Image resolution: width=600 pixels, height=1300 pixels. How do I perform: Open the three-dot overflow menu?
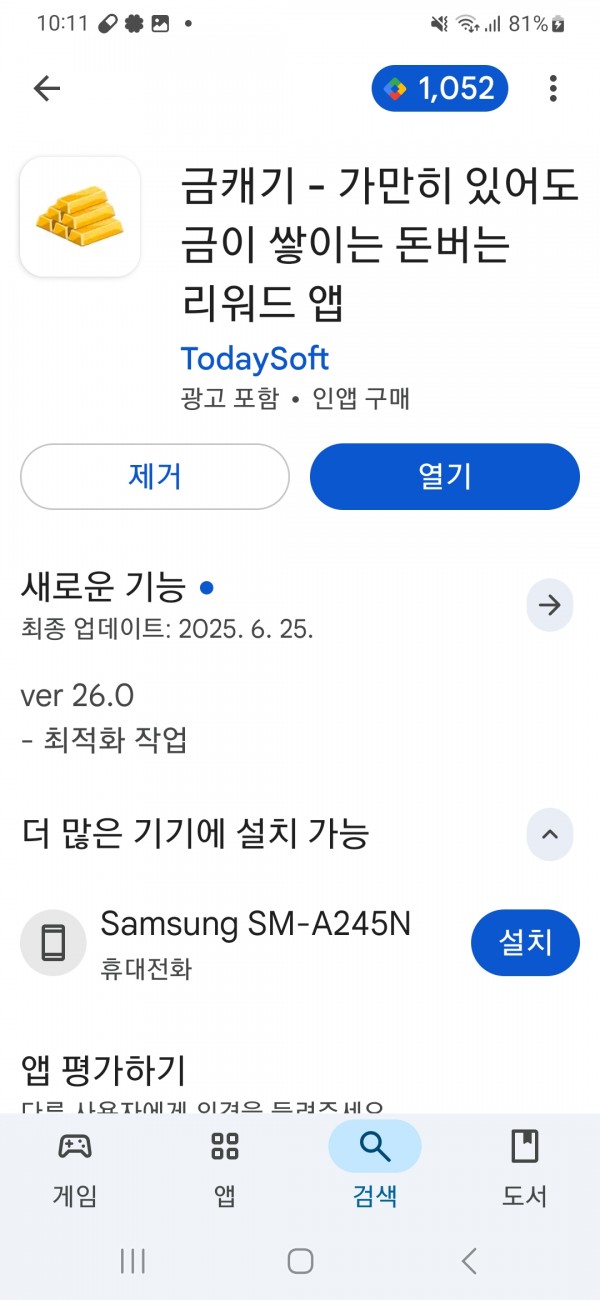[x=553, y=89]
